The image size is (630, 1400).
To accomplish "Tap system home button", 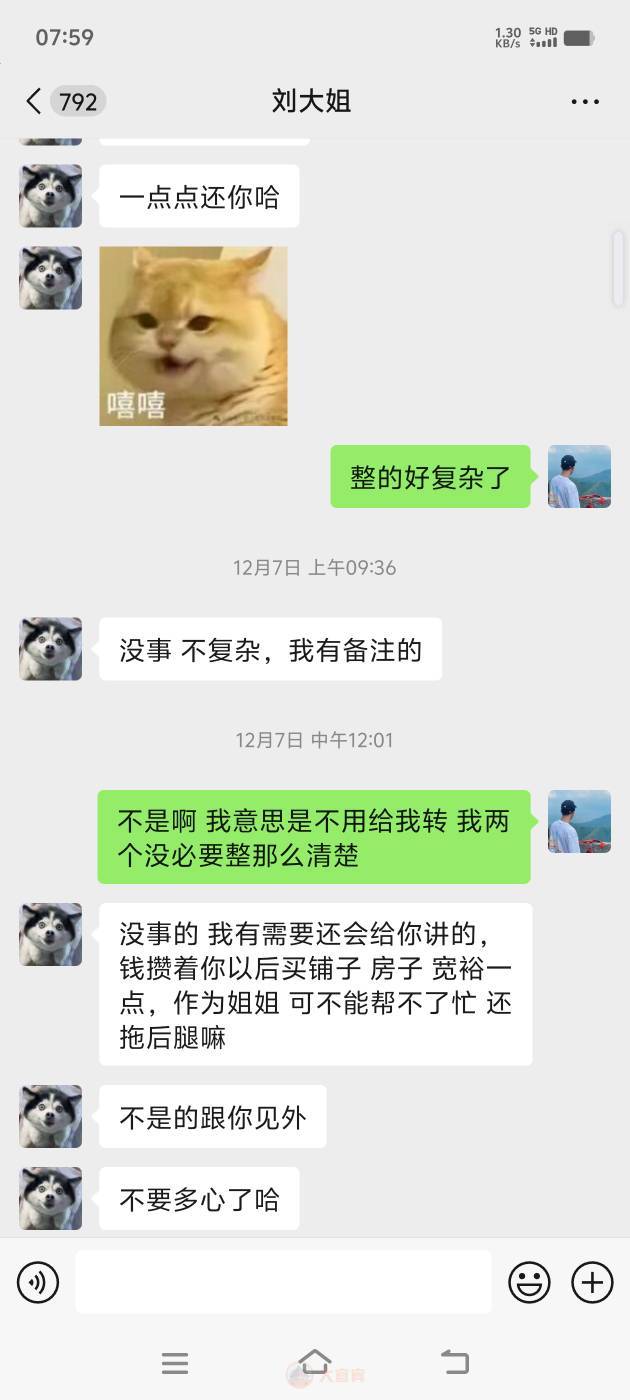I will pyautogui.click(x=315, y=1362).
